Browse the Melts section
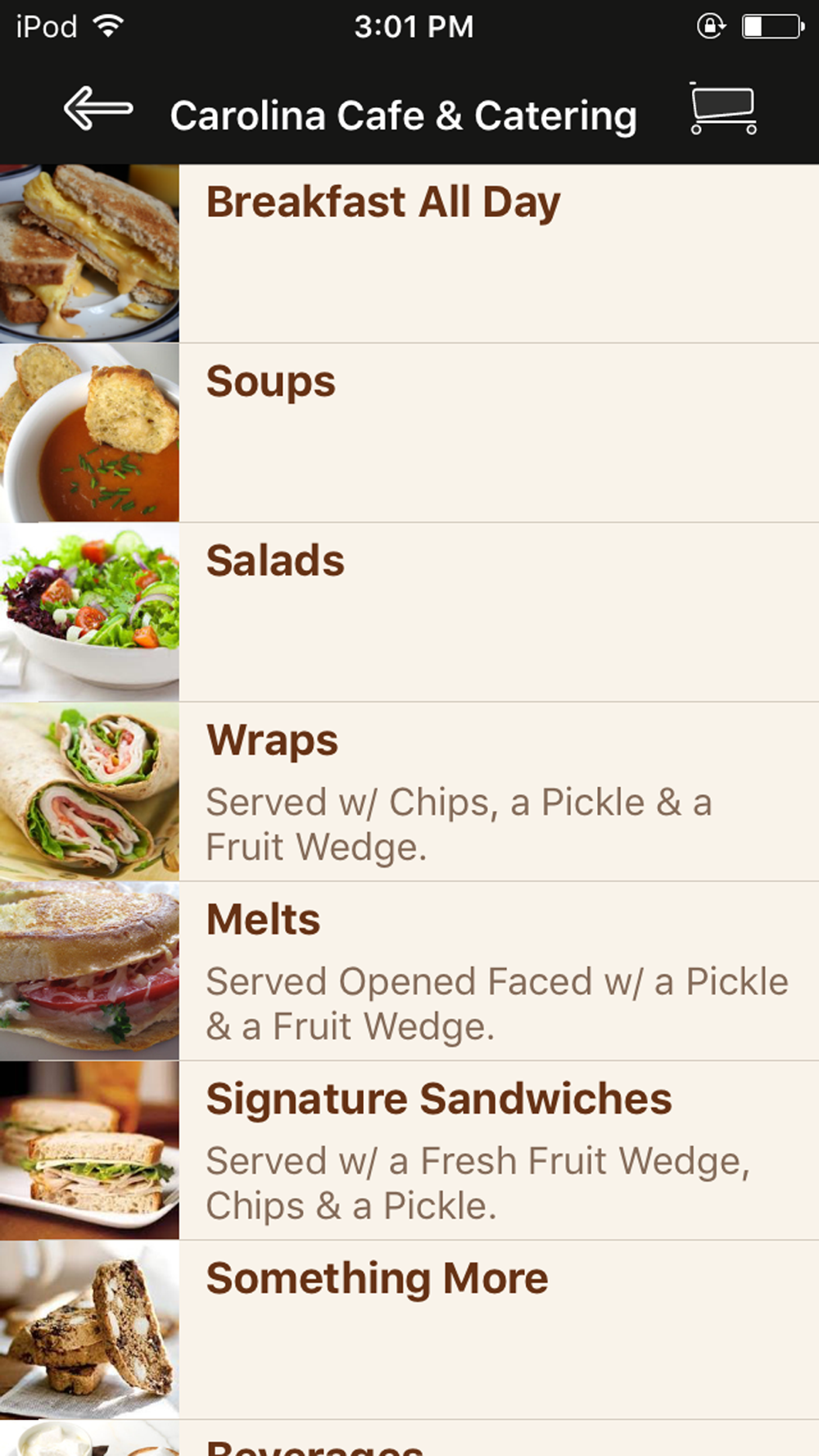This screenshot has width=819, height=1456. [409, 971]
